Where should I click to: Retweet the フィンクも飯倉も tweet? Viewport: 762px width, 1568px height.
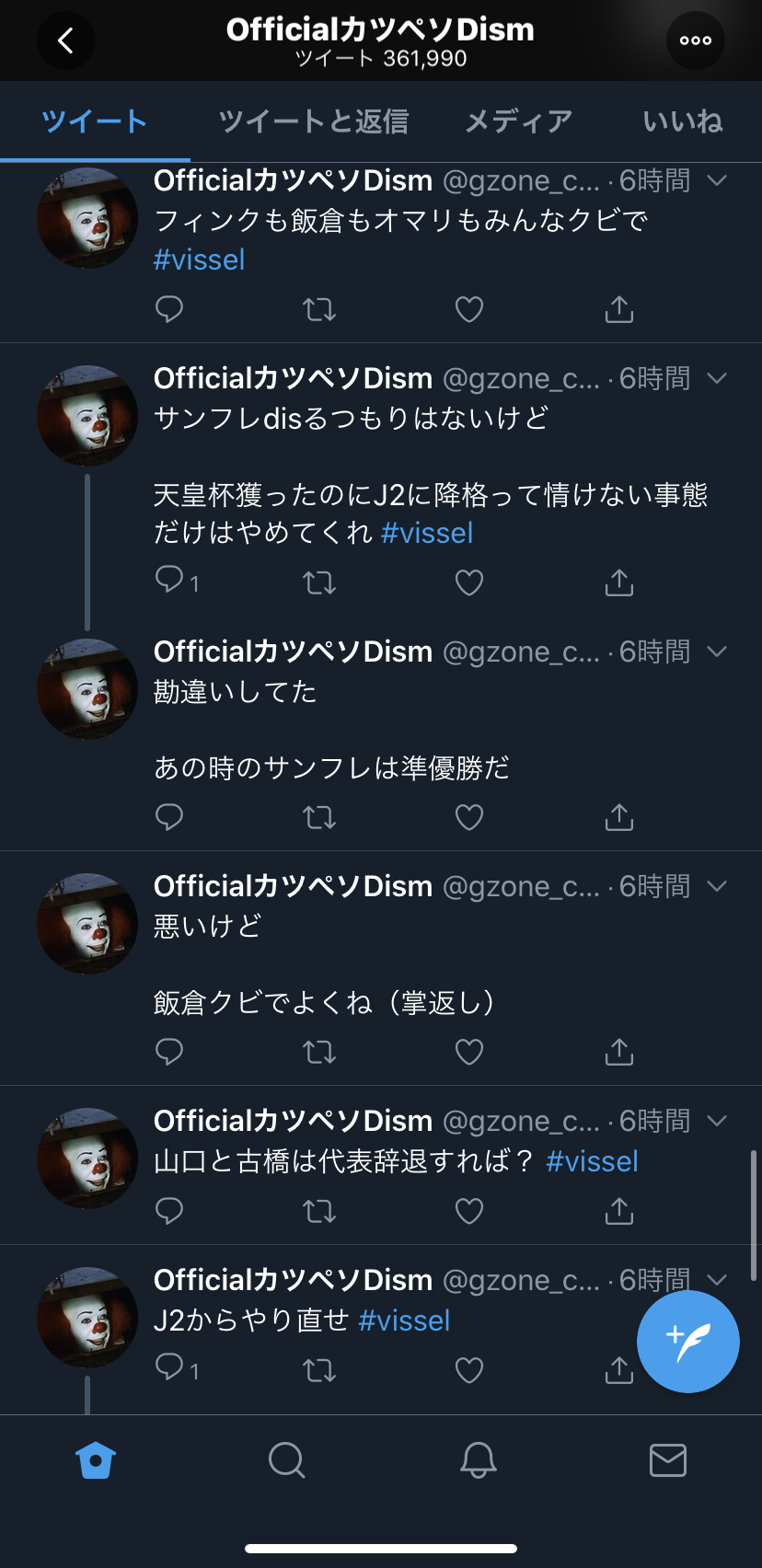pos(319,310)
